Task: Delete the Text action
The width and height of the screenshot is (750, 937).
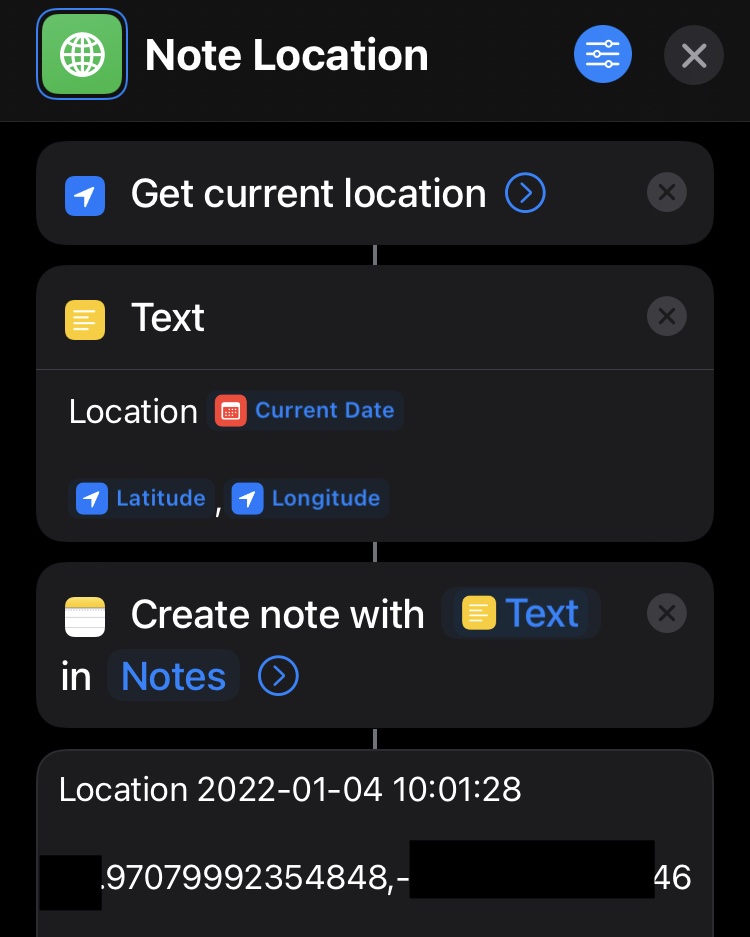Action: coord(666,316)
